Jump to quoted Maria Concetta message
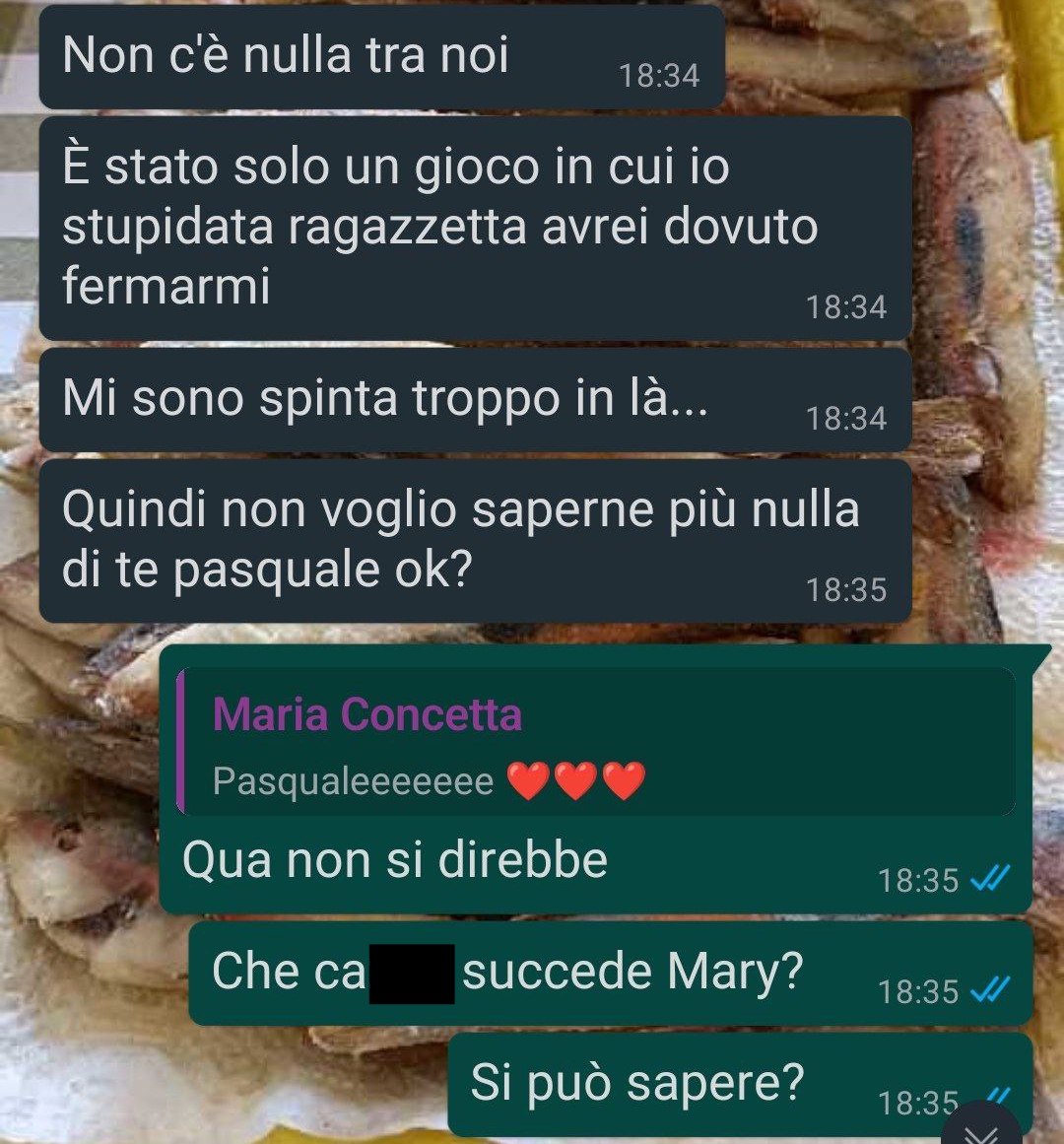This screenshot has width=1064, height=1144. tap(595, 744)
